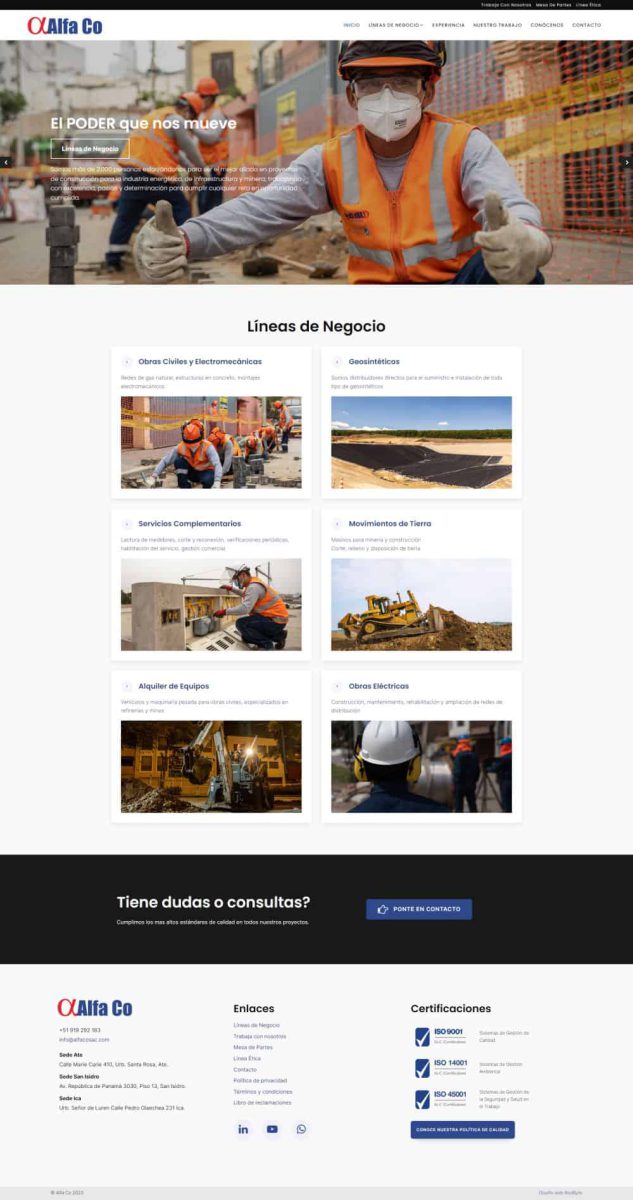The height and width of the screenshot is (1200, 633).
Task: Show the previous hero slide
Action: click(6, 162)
